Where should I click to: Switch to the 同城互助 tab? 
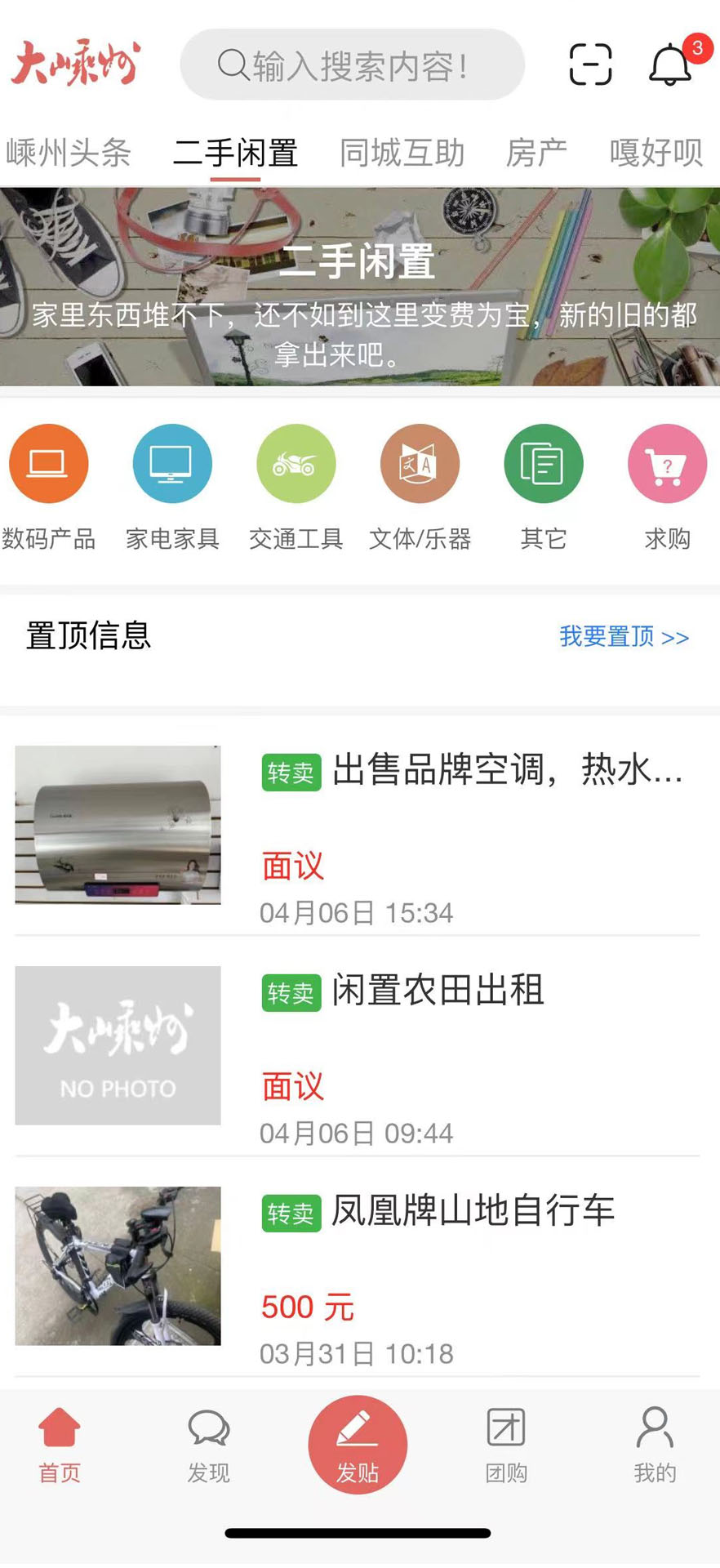pos(402,153)
